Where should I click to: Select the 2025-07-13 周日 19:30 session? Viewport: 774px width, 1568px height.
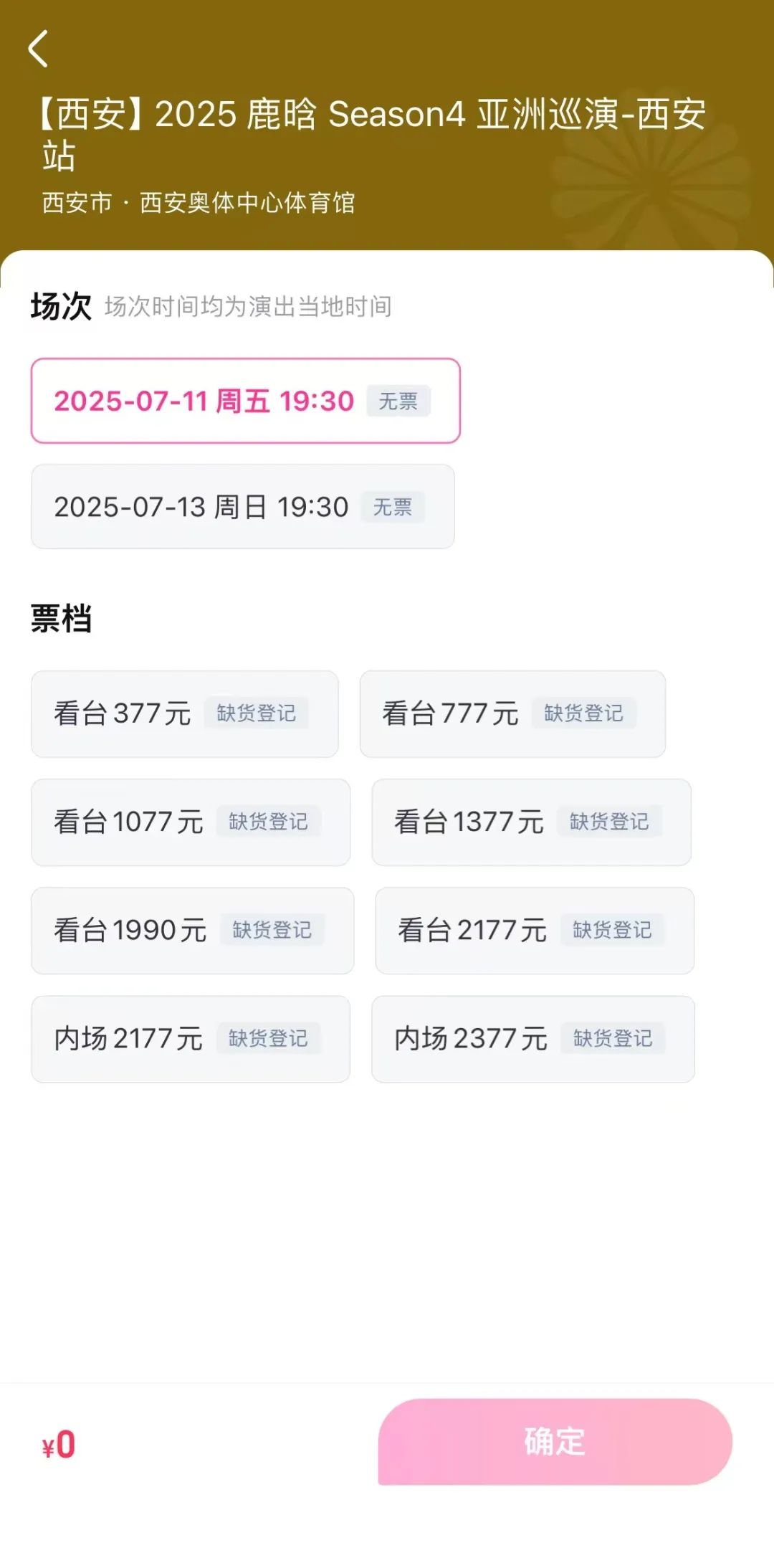[242, 507]
